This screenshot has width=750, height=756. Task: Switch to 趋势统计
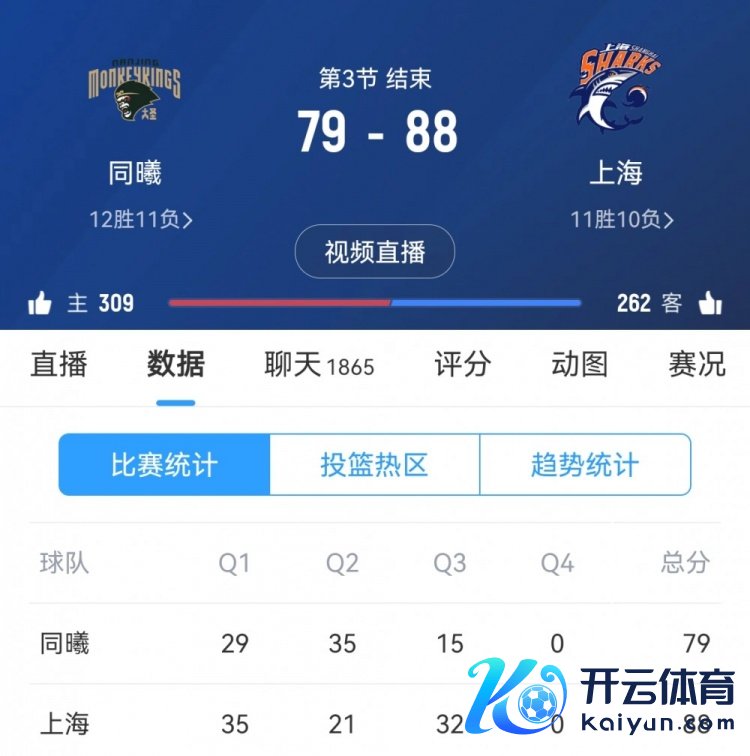585,464
